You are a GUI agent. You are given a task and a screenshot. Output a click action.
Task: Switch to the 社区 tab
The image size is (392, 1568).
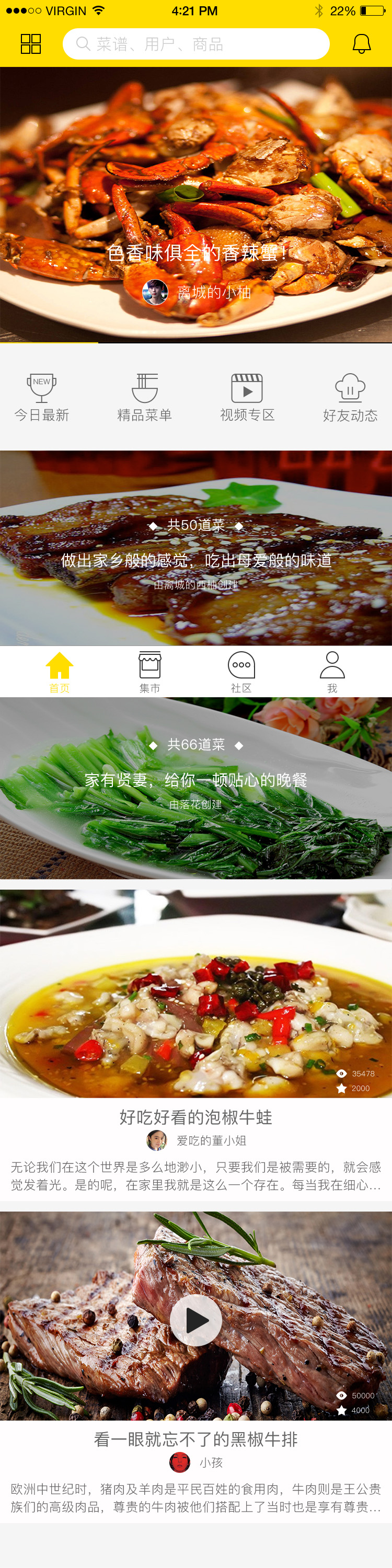click(241, 672)
